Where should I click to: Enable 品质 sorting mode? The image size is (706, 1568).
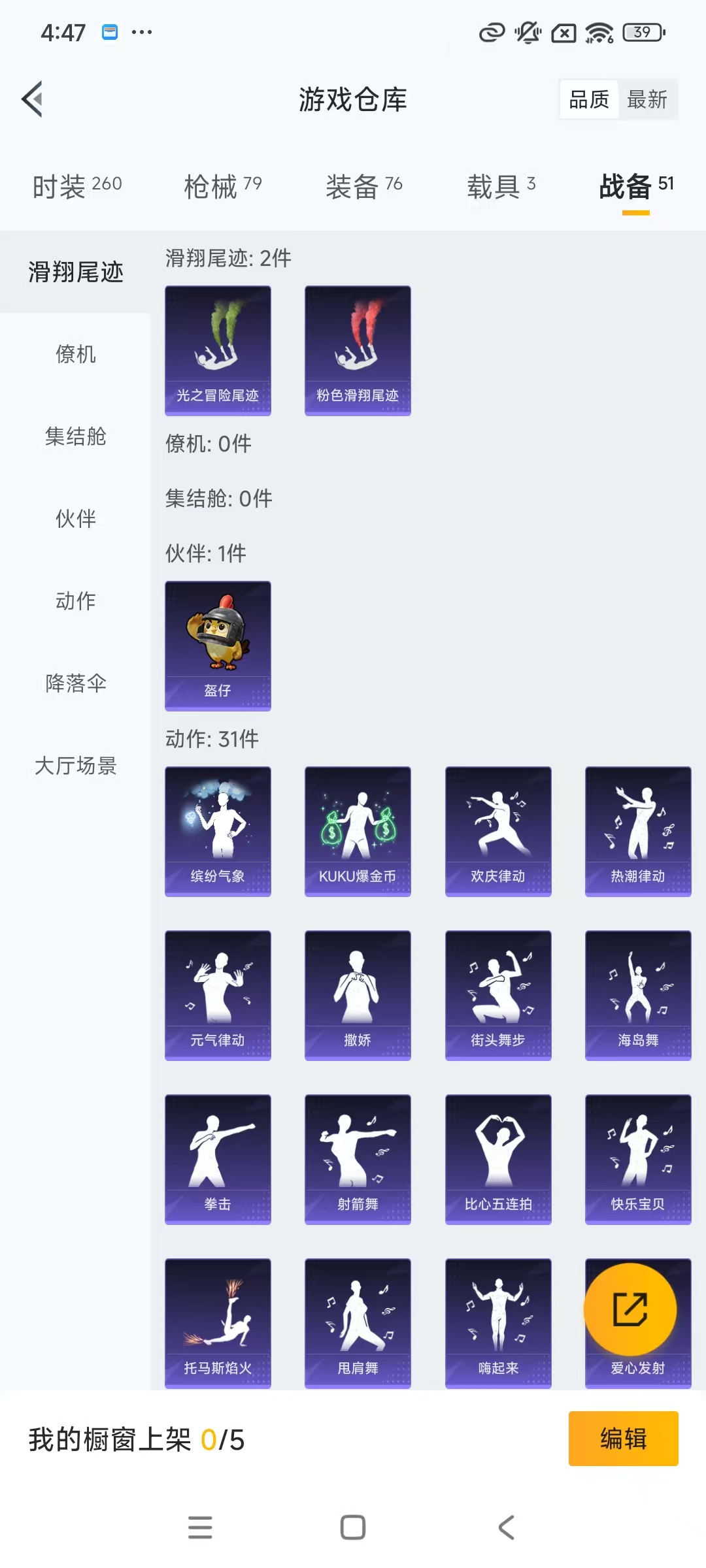(587, 99)
